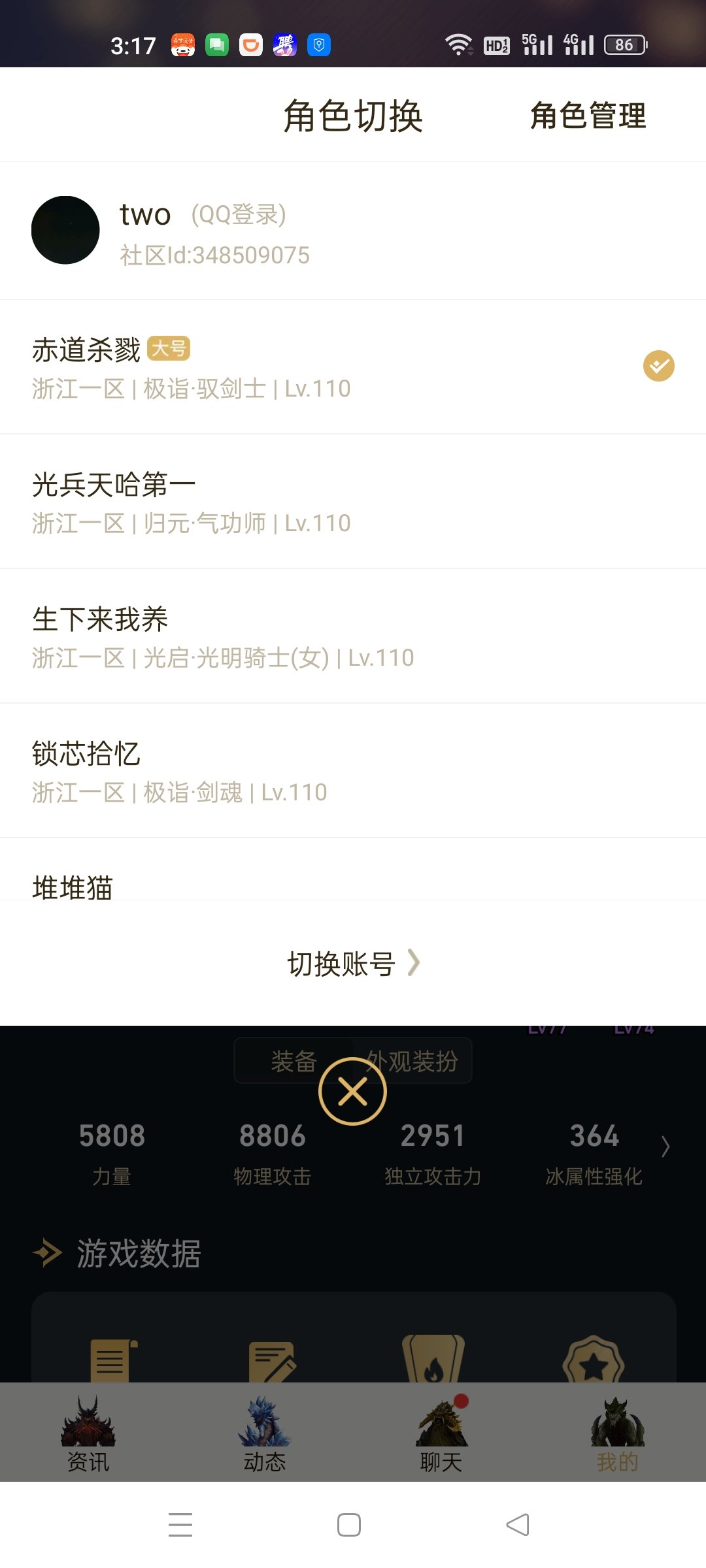Close the role switch panel
706x1568 pixels.
pyautogui.click(x=352, y=1091)
